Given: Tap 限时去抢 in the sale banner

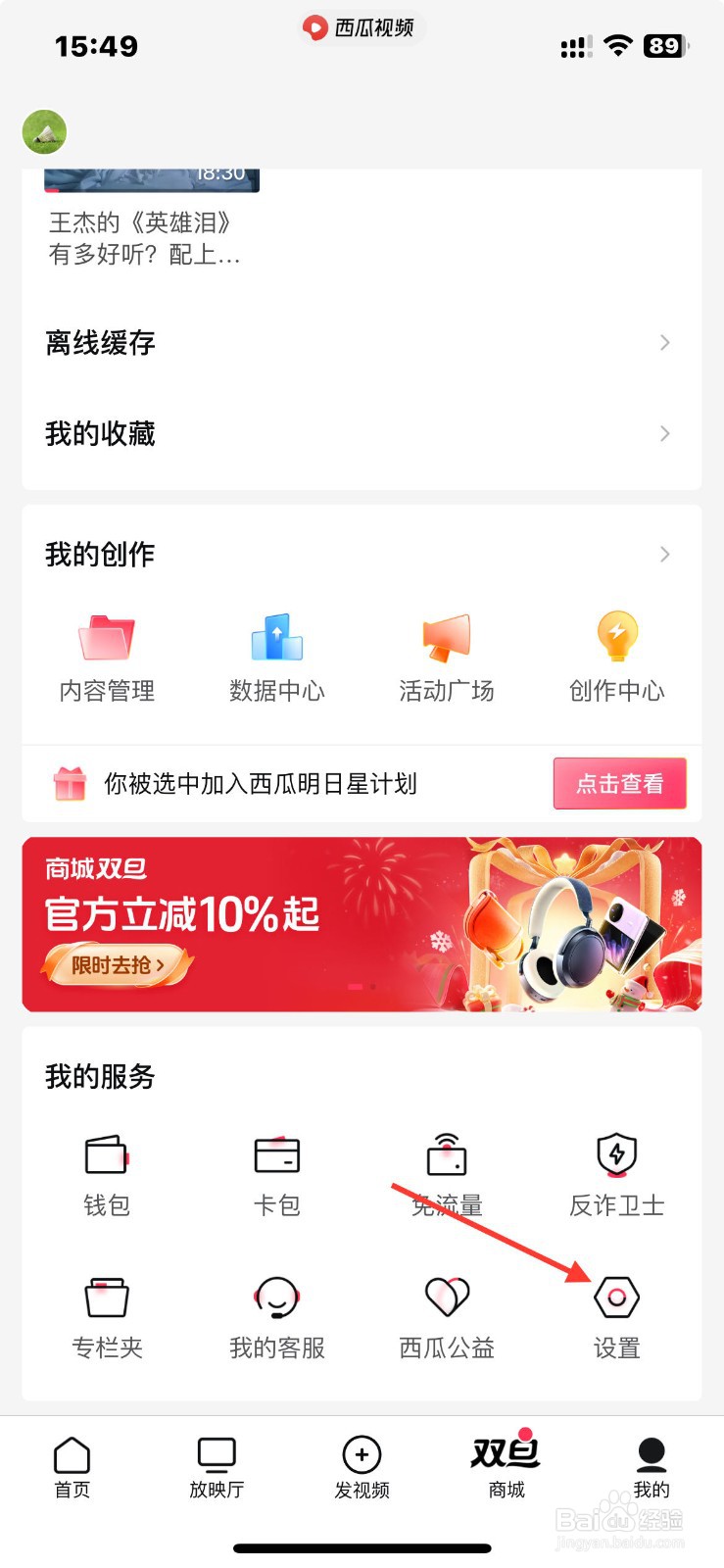Looking at the screenshot, I should pyautogui.click(x=117, y=964).
